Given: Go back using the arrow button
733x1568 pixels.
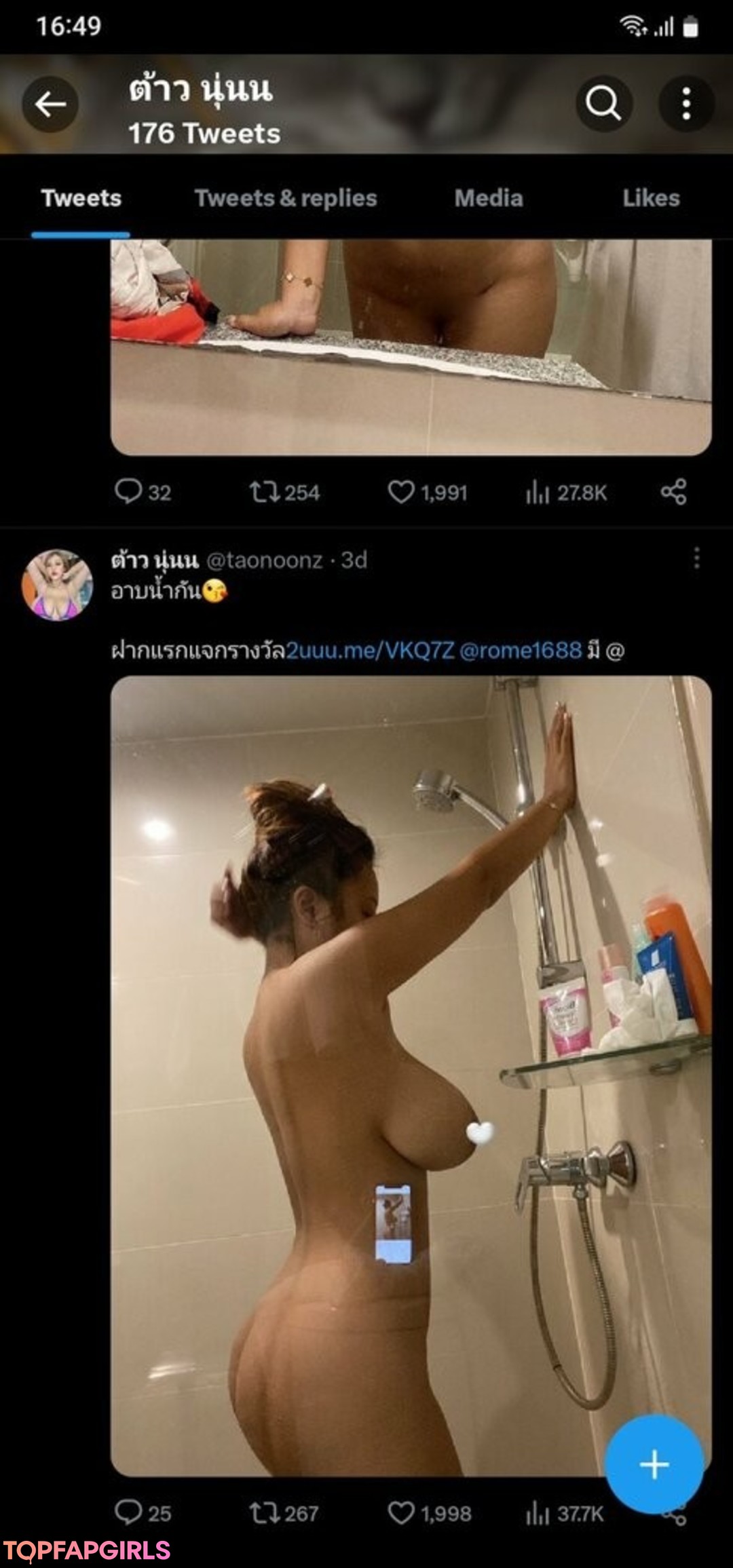Looking at the screenshot, I should pyautogui.click(x=50, y=104).
